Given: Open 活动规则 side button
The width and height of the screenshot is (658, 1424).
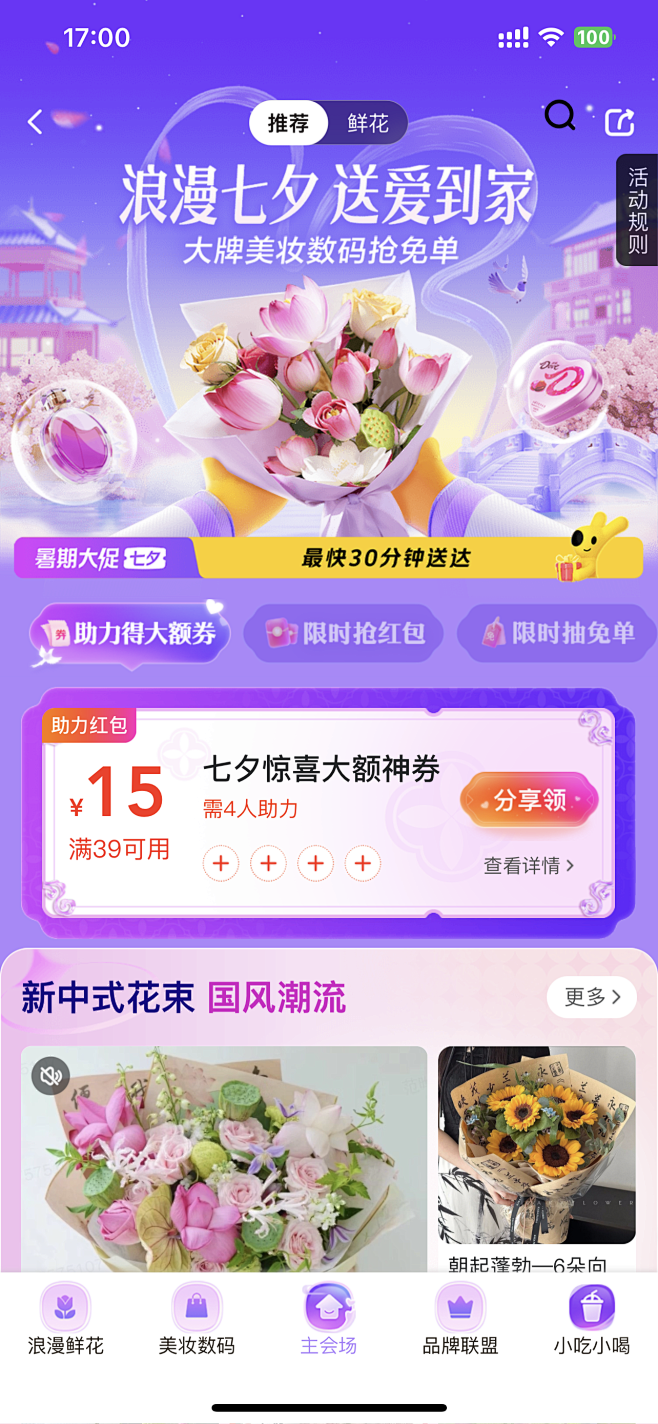Looking at the screenshot, I should coord(638,210).
